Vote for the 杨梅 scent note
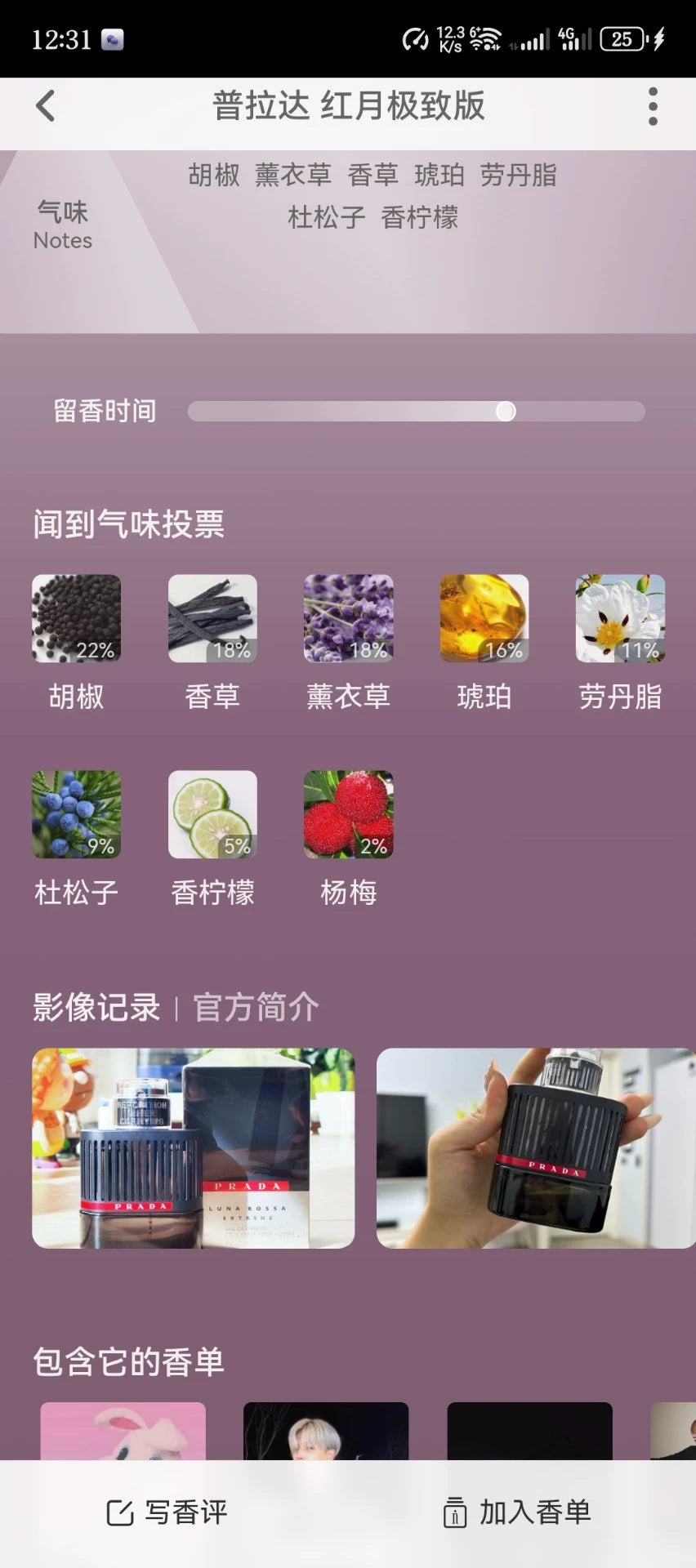696x1568 pixels. click(348, 814)
